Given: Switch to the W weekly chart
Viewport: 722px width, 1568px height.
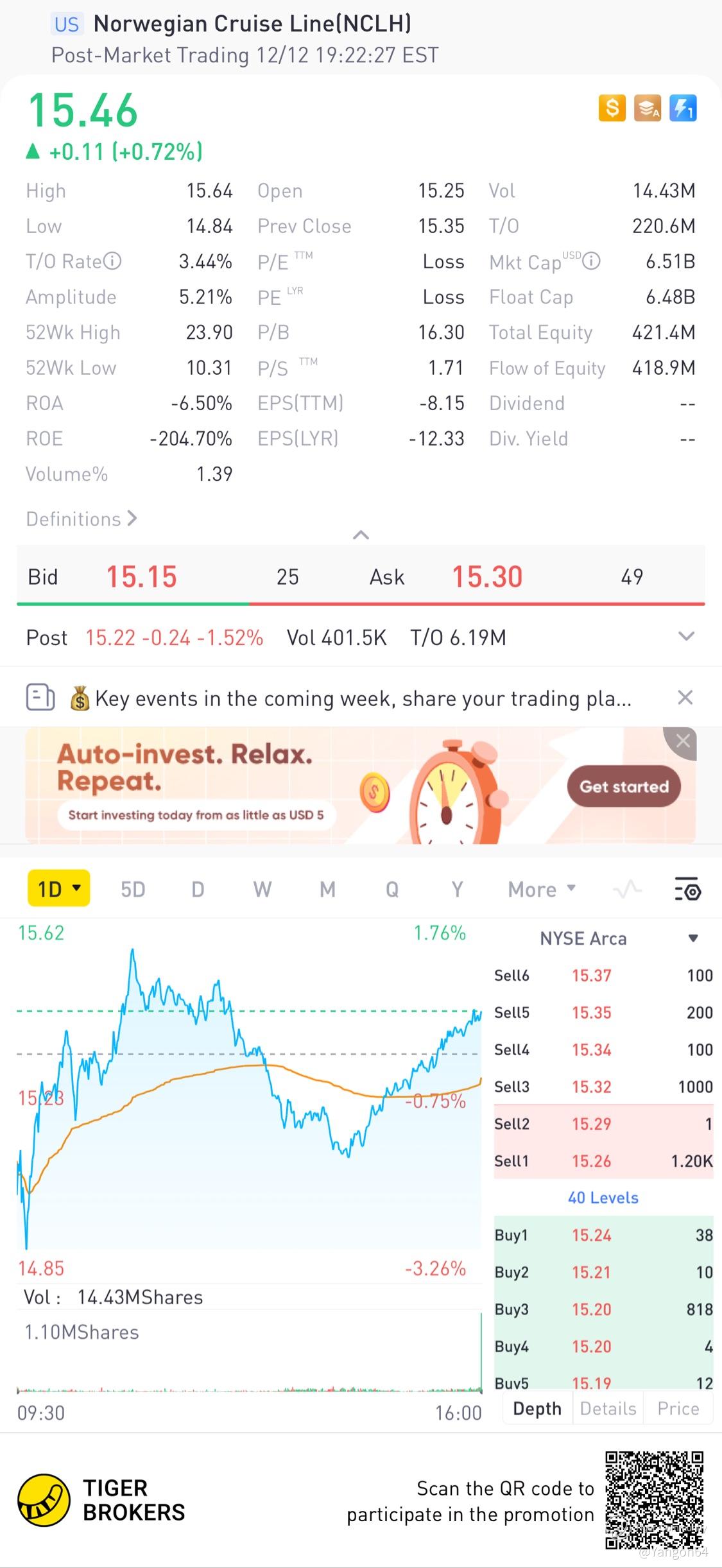Looking at the screenshot, I should (x=262, y=890).
